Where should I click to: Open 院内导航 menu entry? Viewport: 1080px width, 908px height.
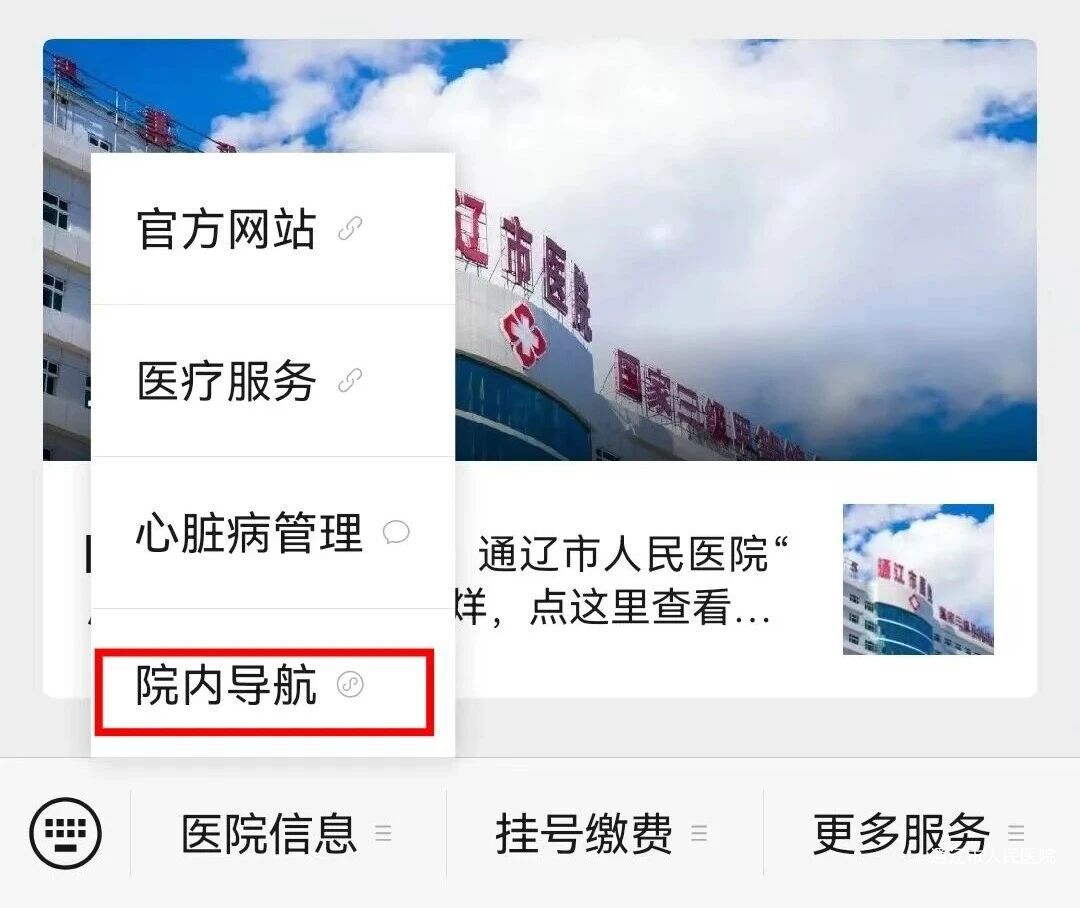point(273,683)
